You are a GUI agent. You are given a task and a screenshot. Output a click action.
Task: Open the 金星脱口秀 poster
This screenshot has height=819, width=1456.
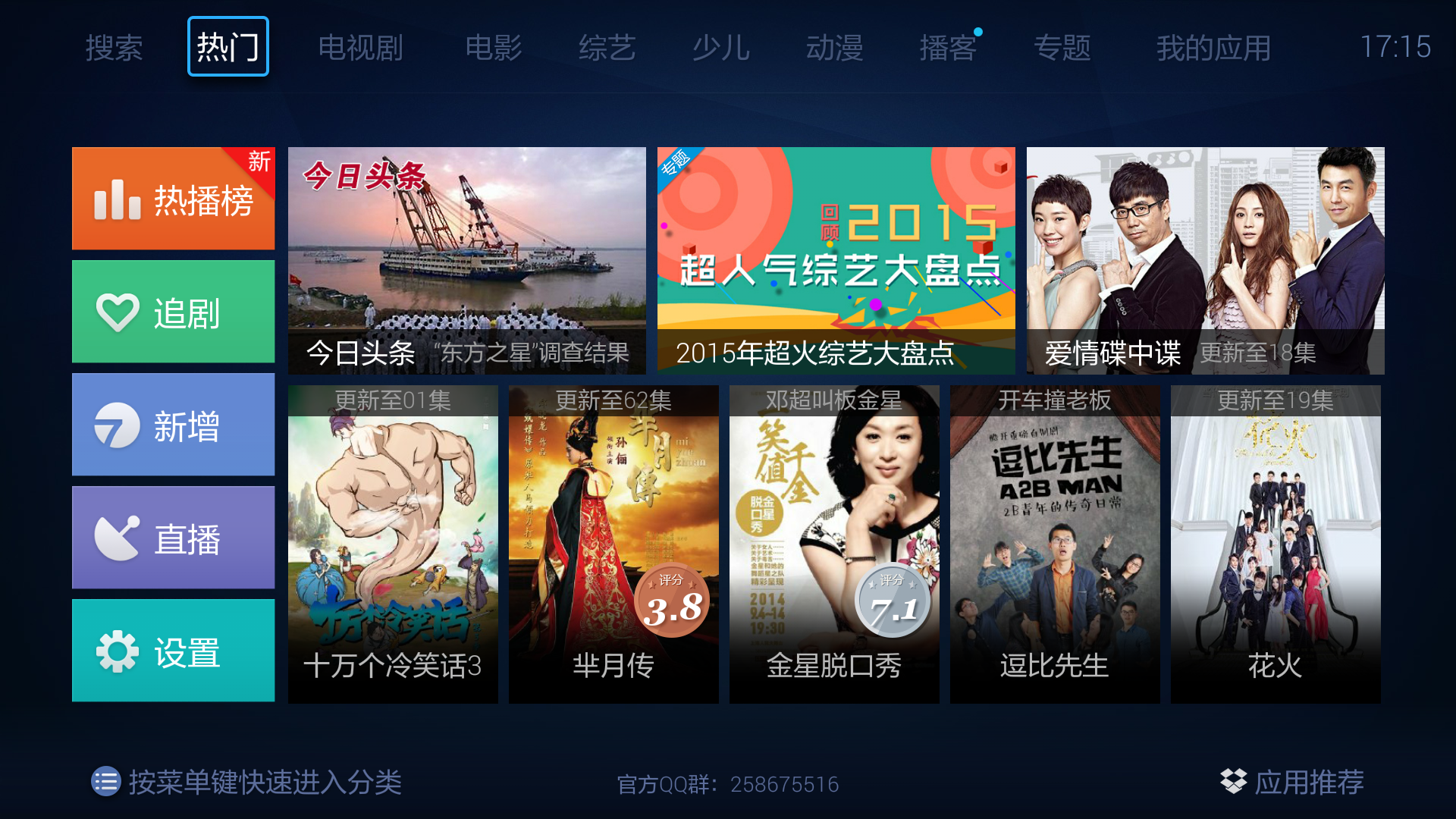click(x=834, y=544)
